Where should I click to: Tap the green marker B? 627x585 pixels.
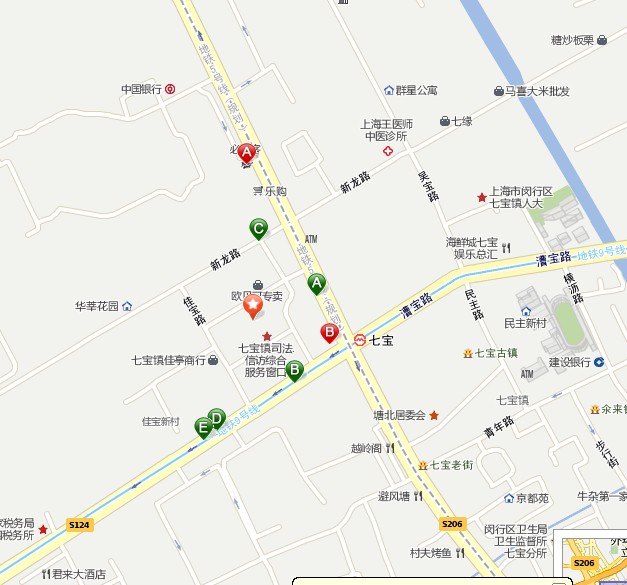pos(294,370)
